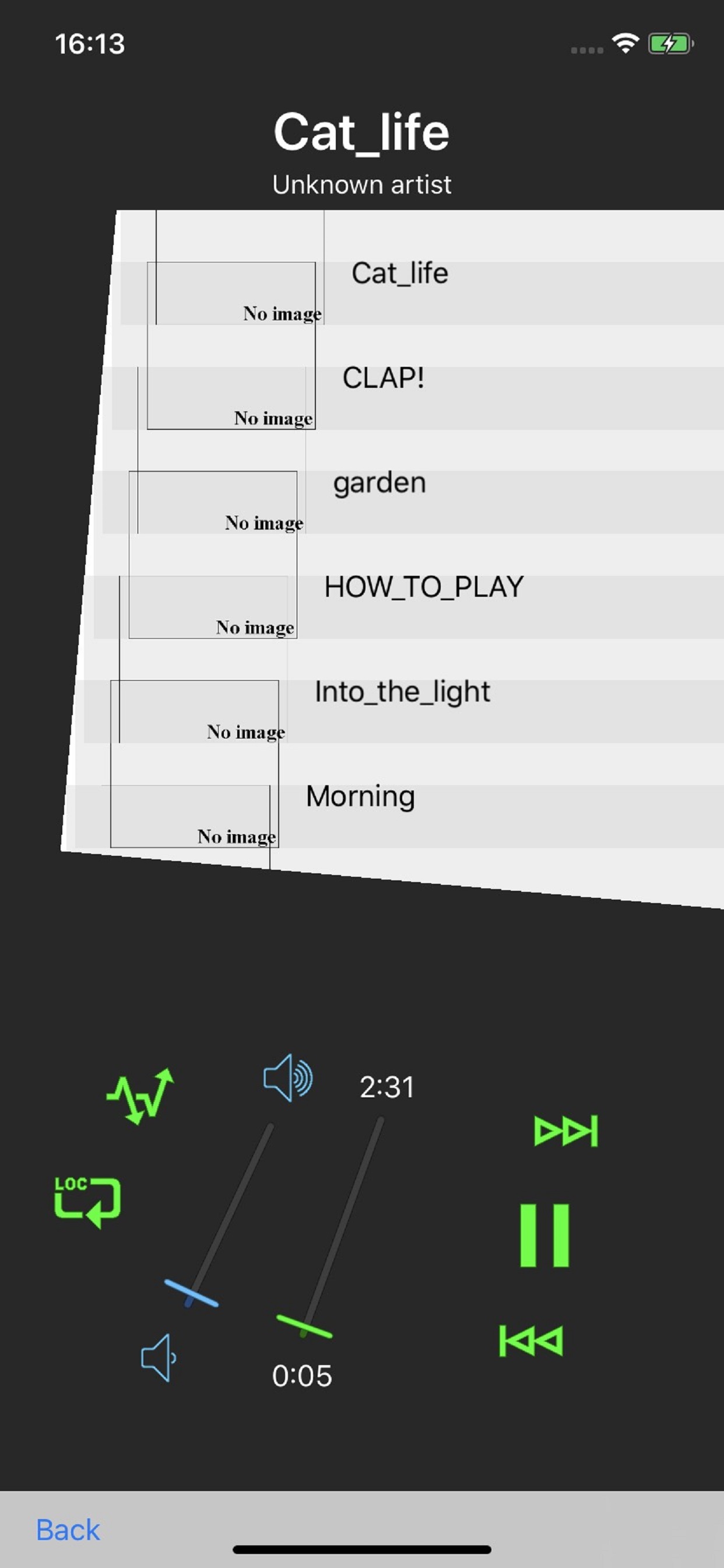Screen dimensions: 724x1568
Task: Select the HOW_TO_PLAY track
Action: (423, 588)
